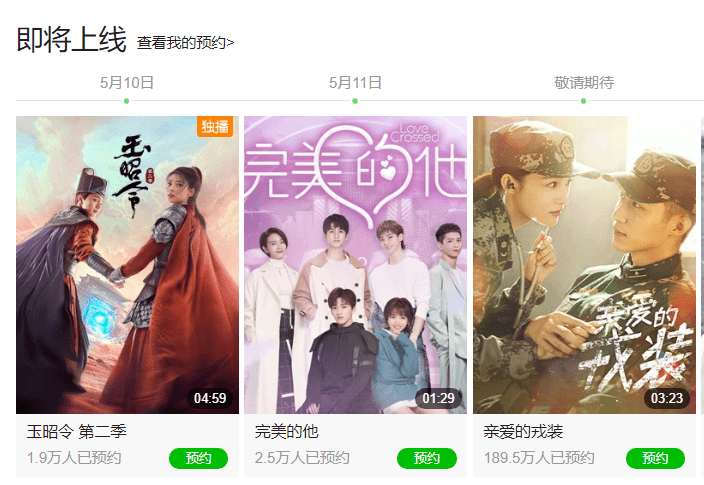Open the 玉昭令 第二季 poster
This screenshot has width=704, height=485.
pyautogui.click(x=127, y=265)
